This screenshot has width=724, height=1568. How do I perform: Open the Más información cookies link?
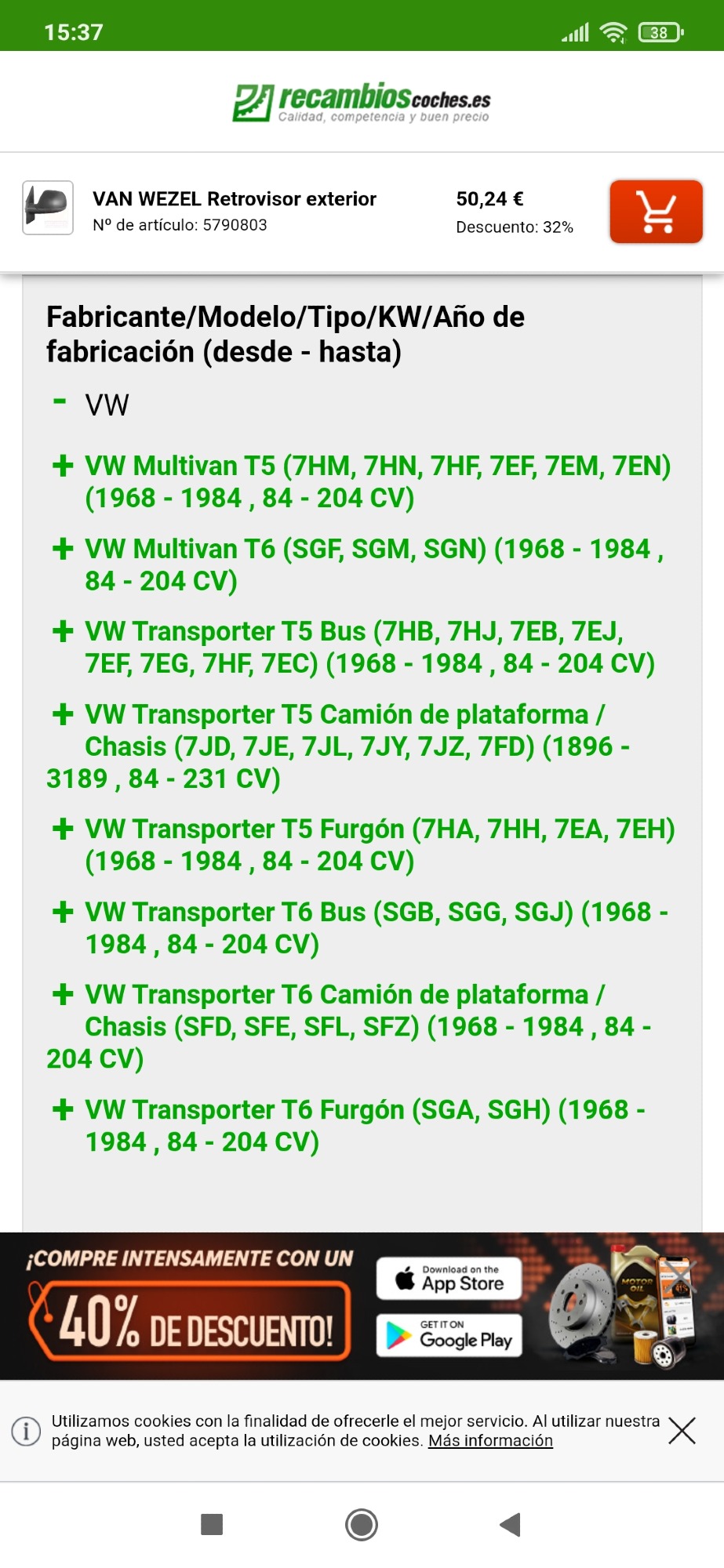coord(490,1441)
